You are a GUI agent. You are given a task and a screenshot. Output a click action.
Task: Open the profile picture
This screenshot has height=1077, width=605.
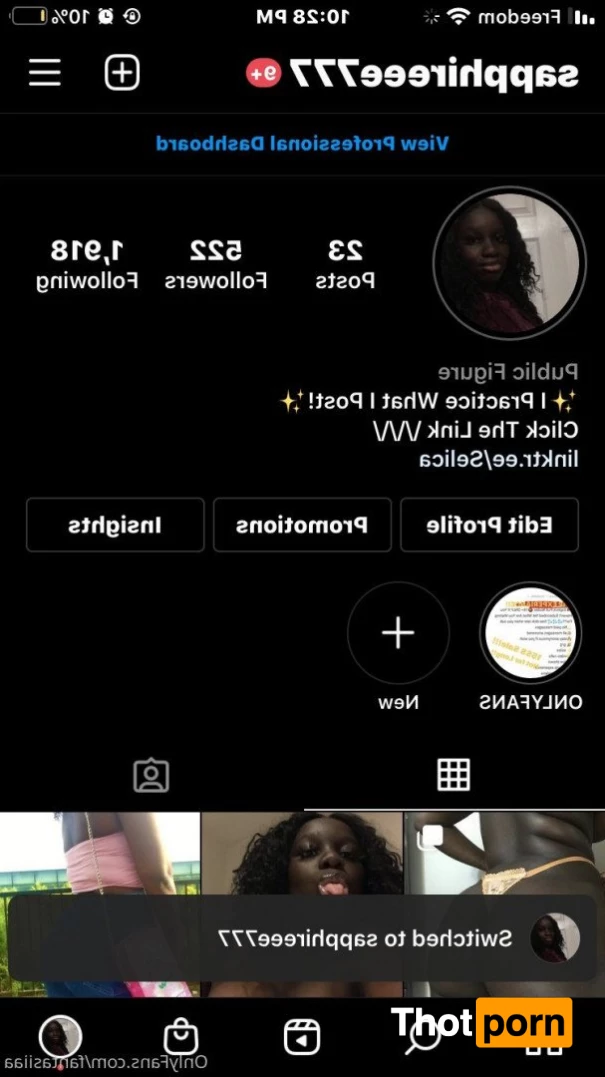(x=508, y=264)
